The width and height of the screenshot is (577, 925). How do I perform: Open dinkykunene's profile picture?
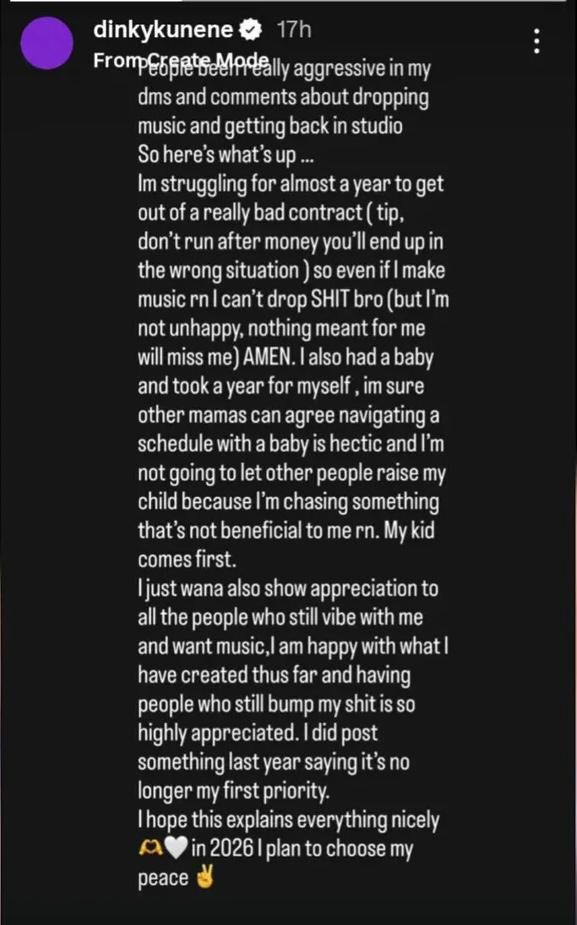(x=47, y=43)
